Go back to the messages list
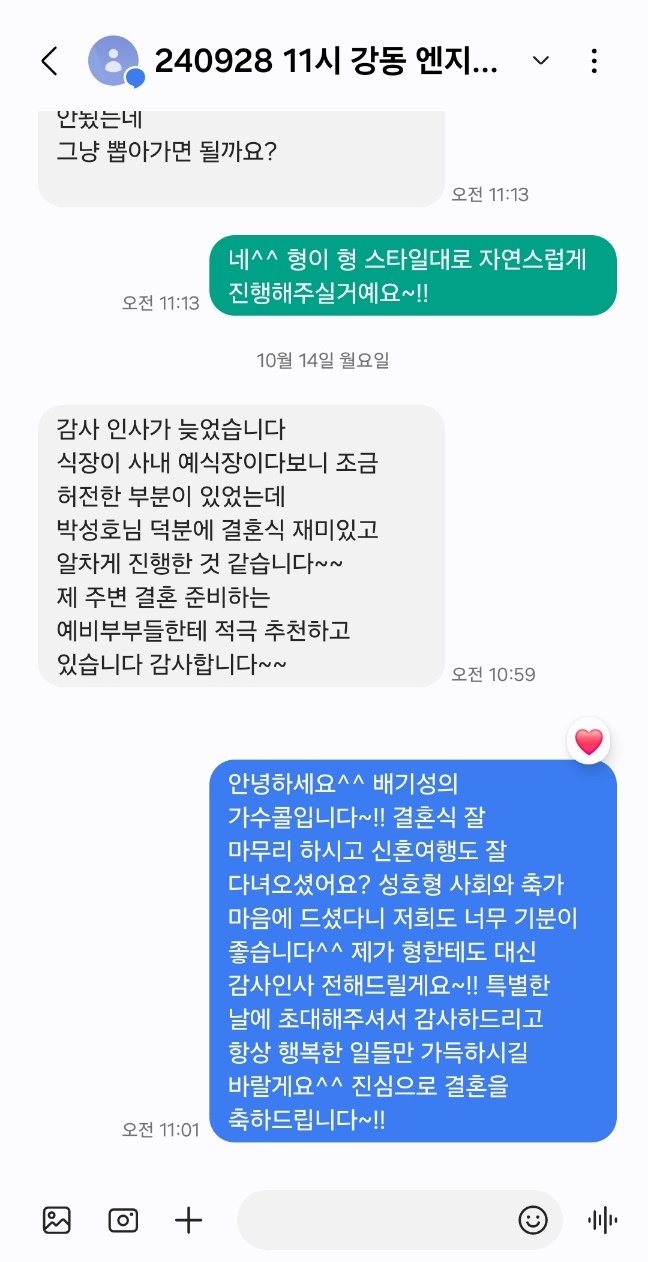Viewport: 648px width, 1262px height. [x=49, y=61]
